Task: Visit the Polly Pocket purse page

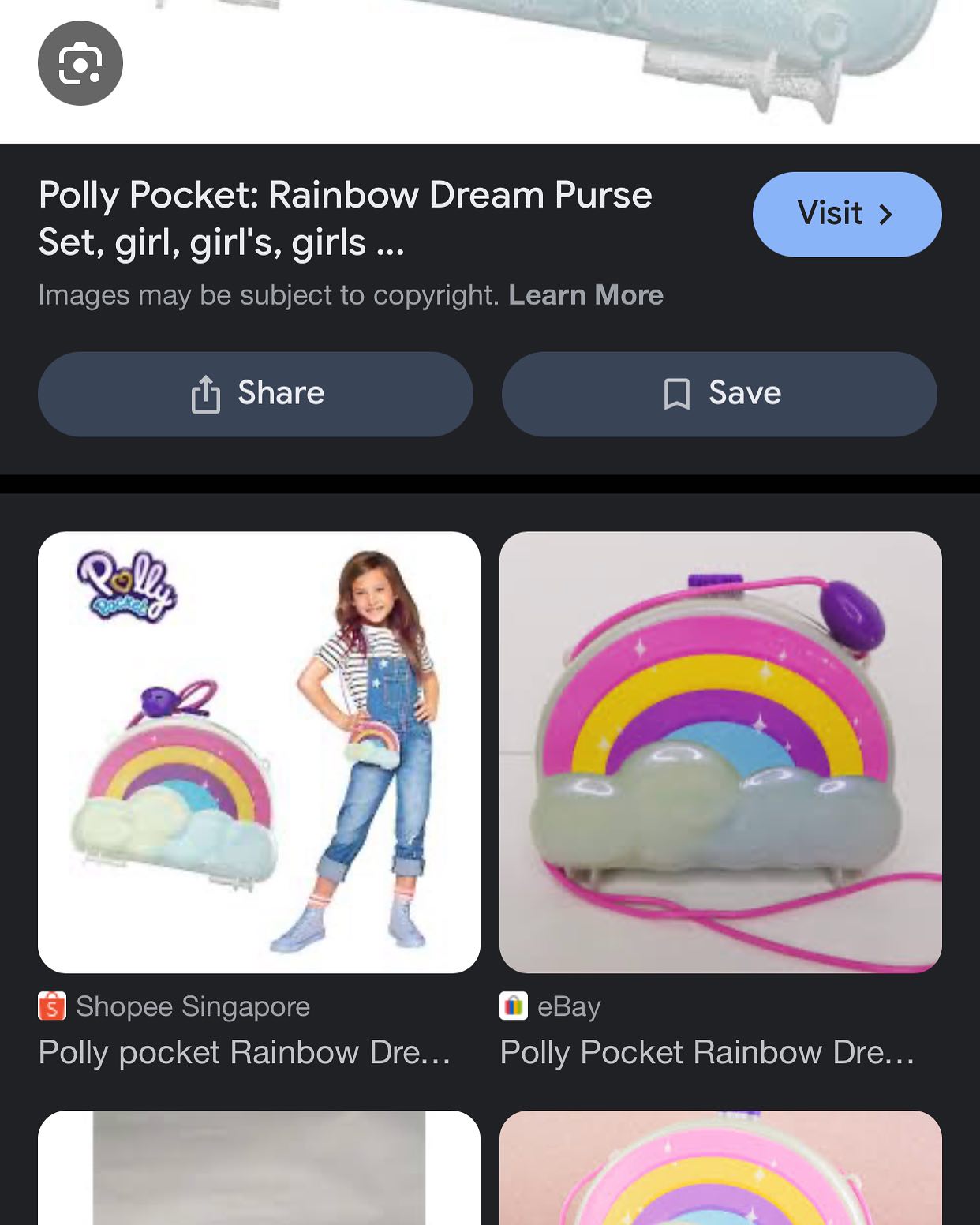Action: (846, 214)
